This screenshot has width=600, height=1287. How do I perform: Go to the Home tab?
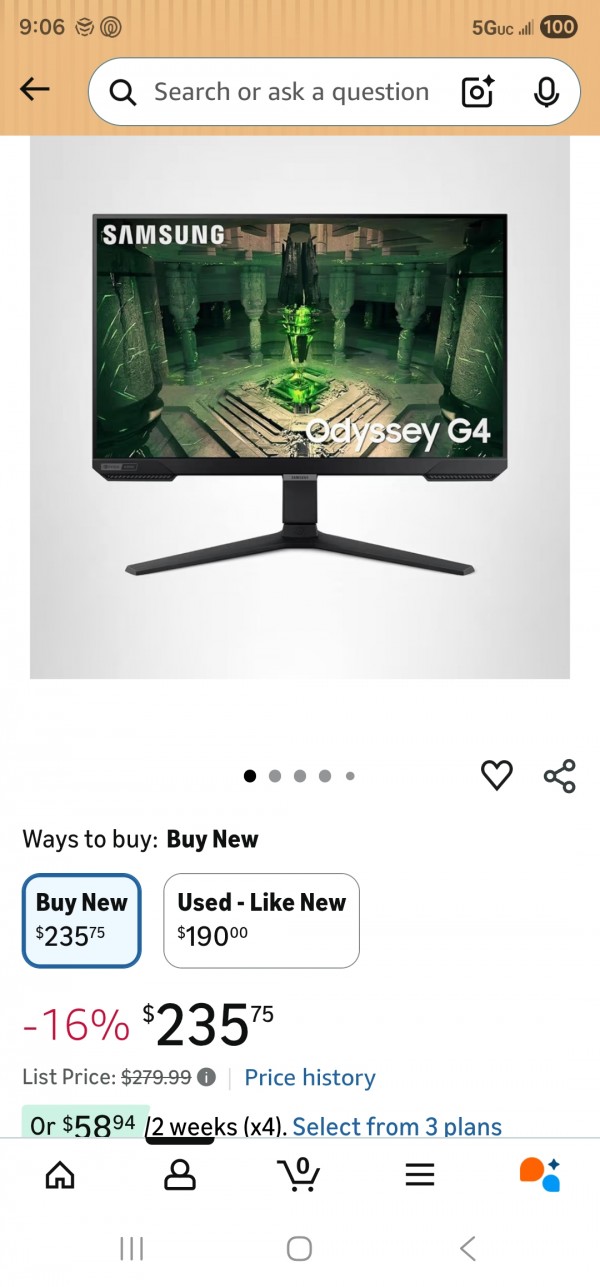(60, 1175)
